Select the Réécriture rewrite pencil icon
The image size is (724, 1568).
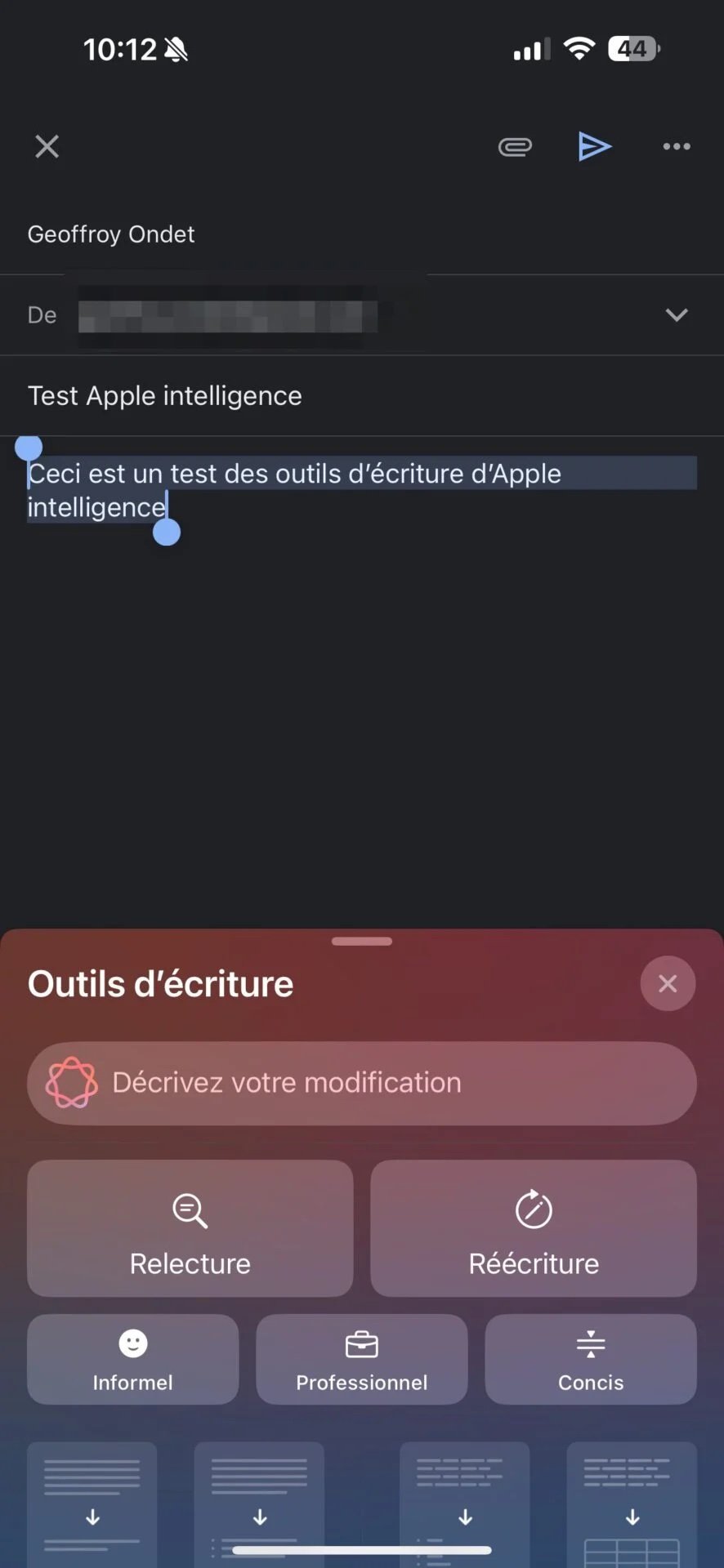[x=533, y=1210]
